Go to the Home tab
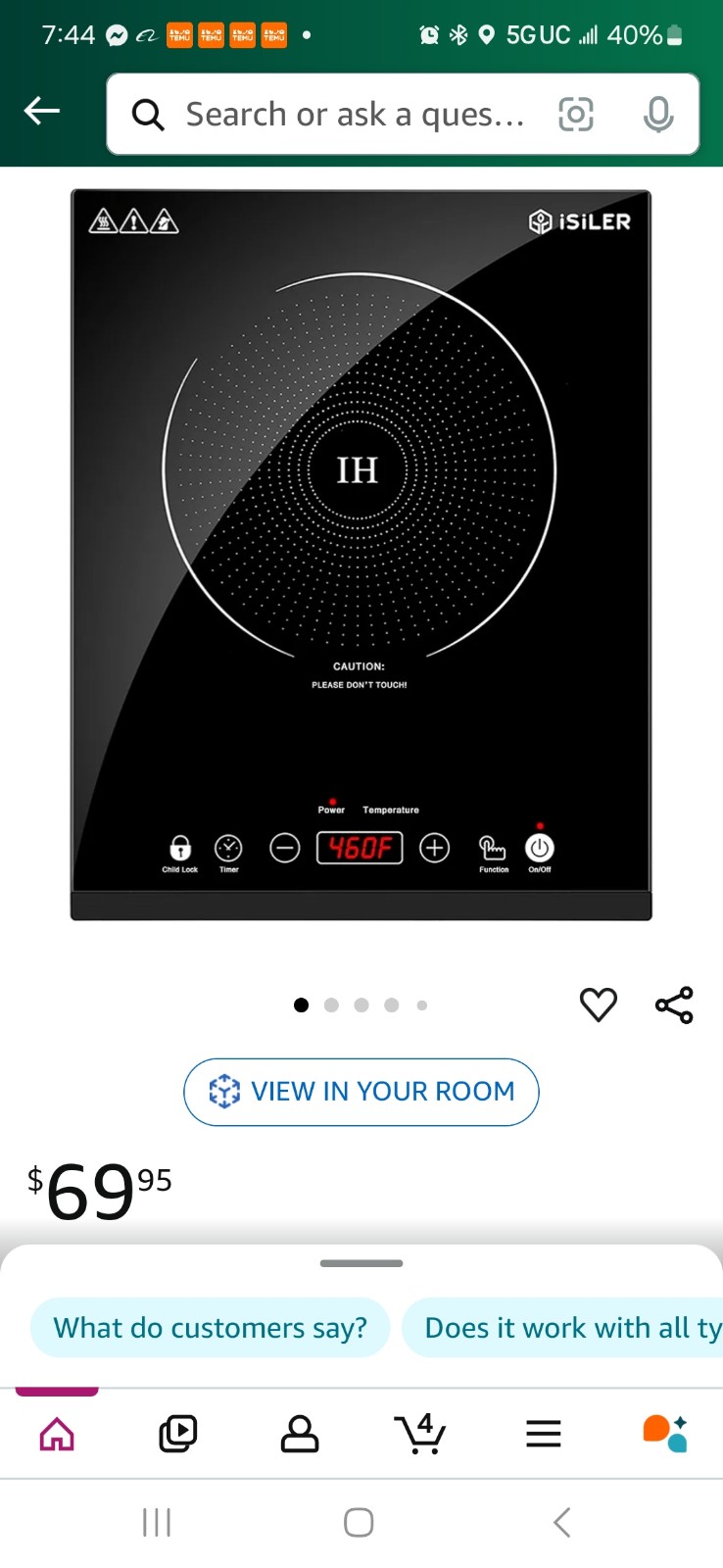Viewport: 723px width, 1568px height. [57, 1434]
